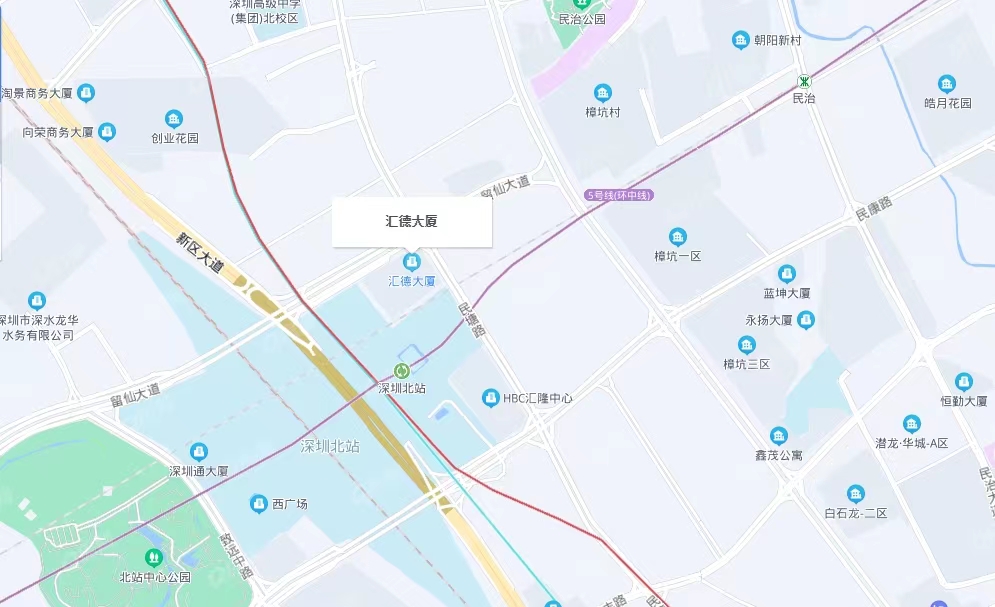
Task: Select the 汇德大厦 building marker
Action: click(412, 262)
